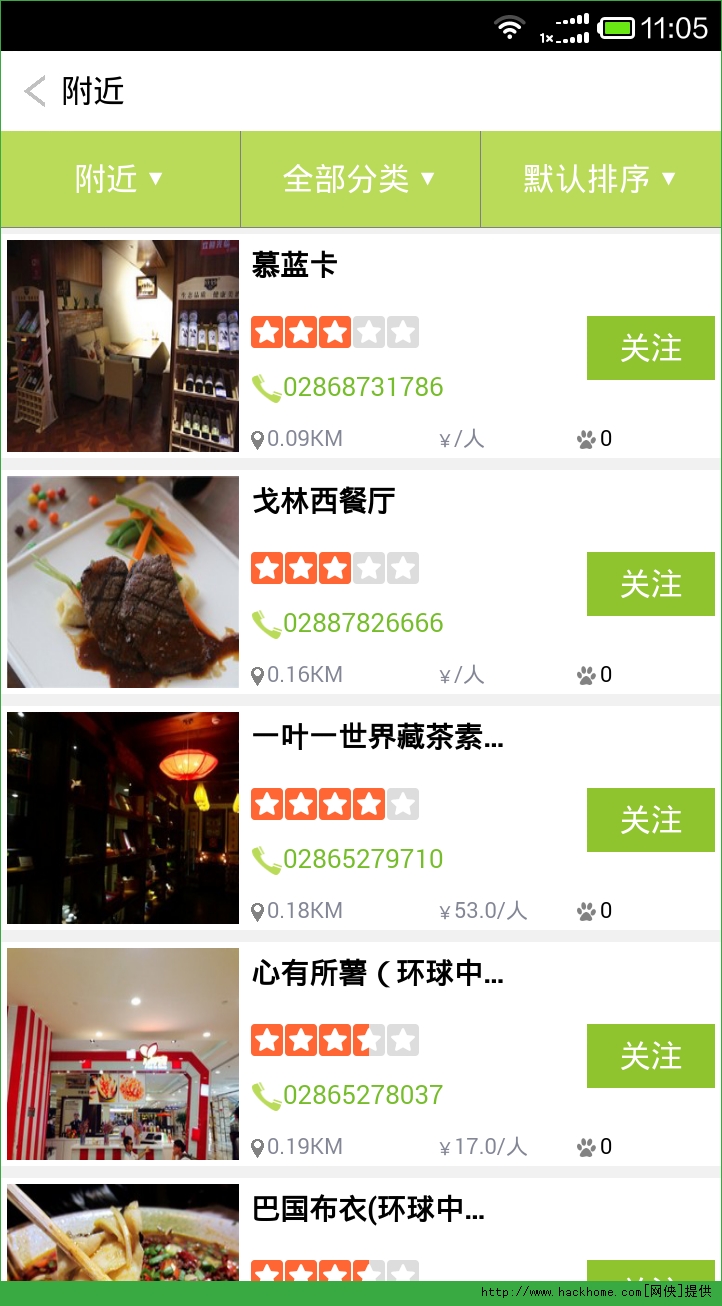Select the 心有所薯 storefront photo
This screenshot has height=1306, width=722.
[x=123, y=1054]
